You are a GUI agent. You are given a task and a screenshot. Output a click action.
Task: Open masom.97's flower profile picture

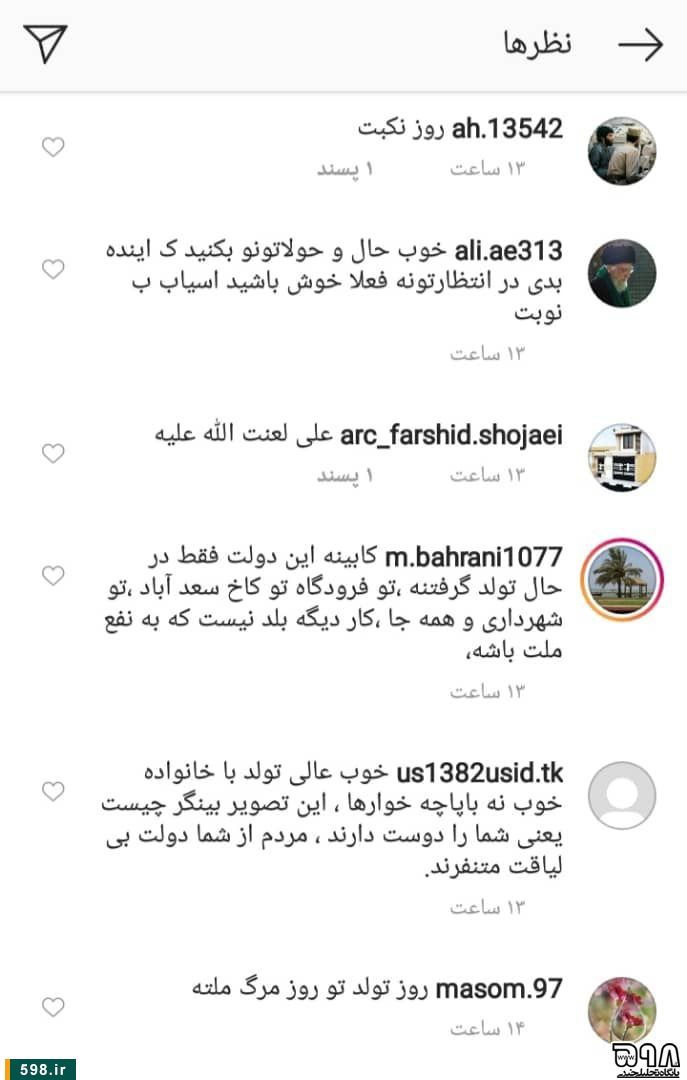tap(621, 1010)
